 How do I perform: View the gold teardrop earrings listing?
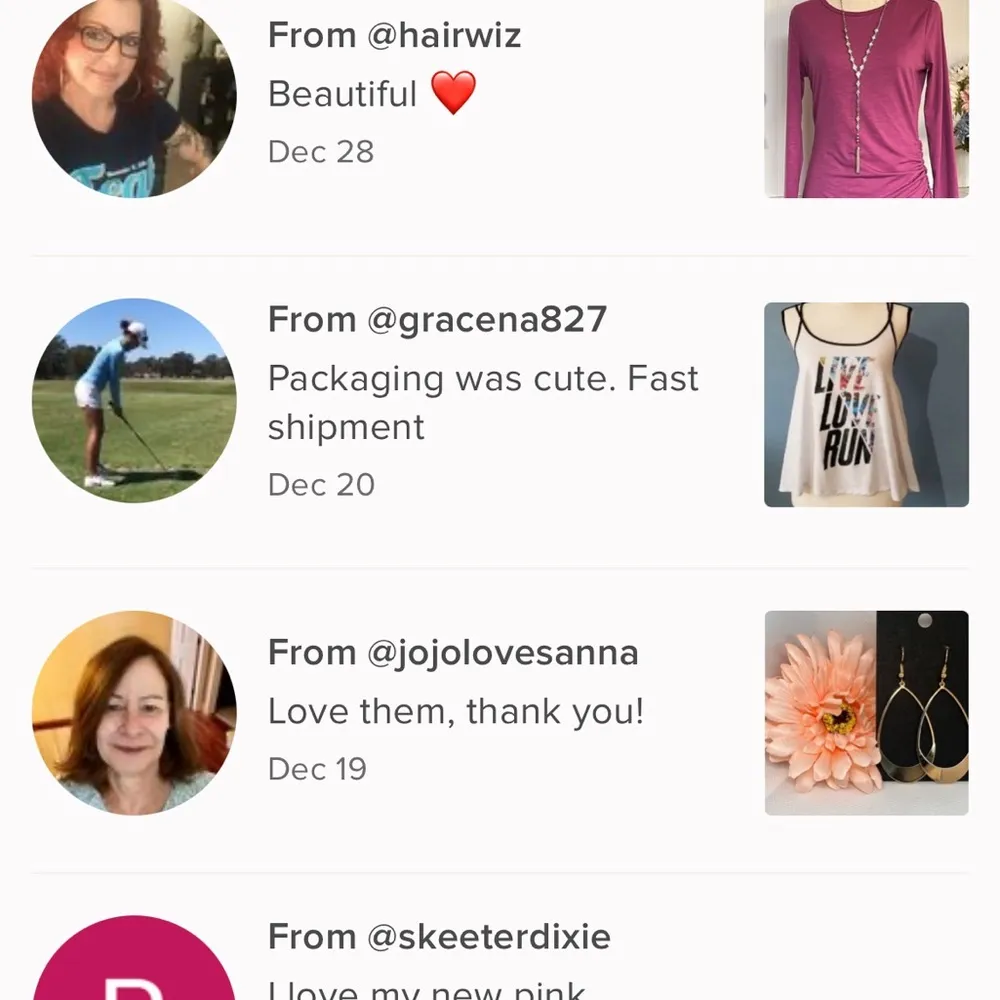(866, 712)
